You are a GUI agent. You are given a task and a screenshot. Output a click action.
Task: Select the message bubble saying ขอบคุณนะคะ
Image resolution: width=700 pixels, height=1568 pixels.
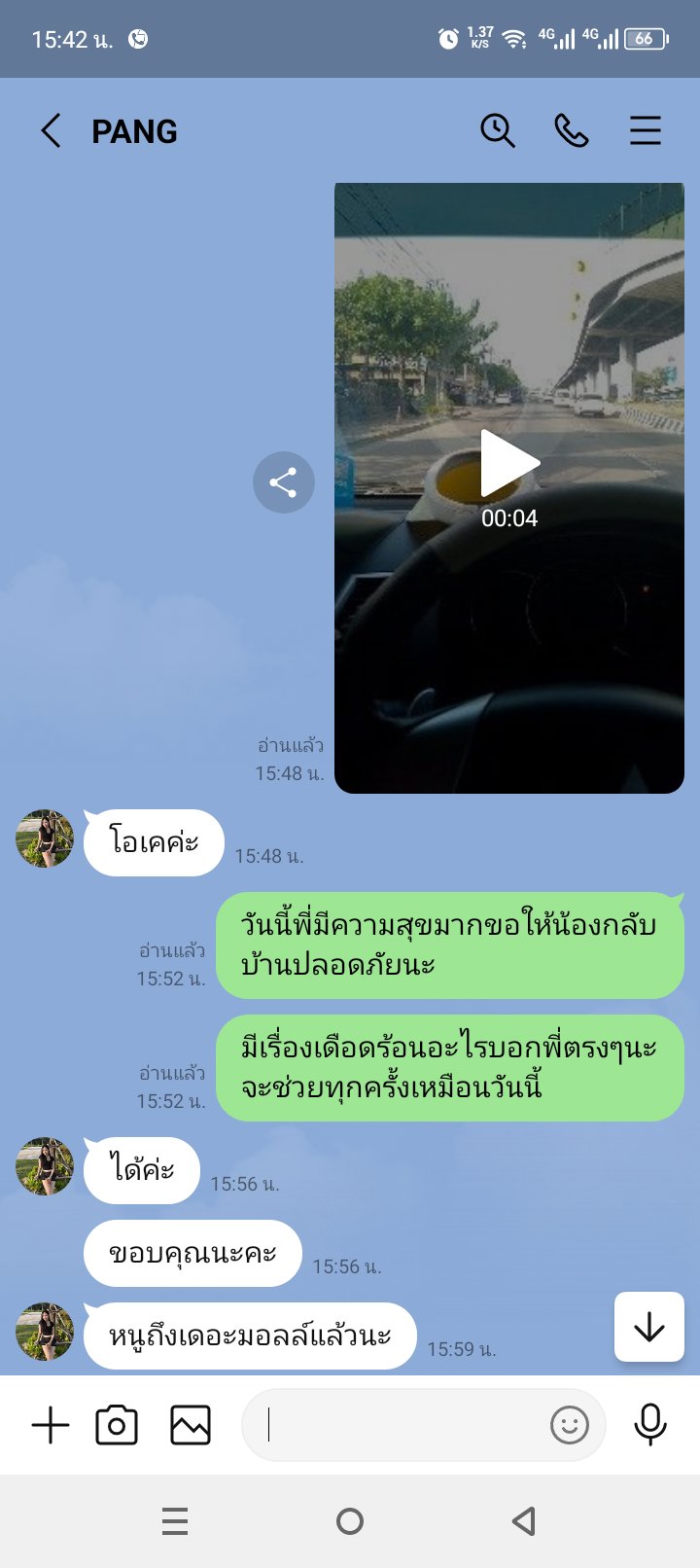192,1253
